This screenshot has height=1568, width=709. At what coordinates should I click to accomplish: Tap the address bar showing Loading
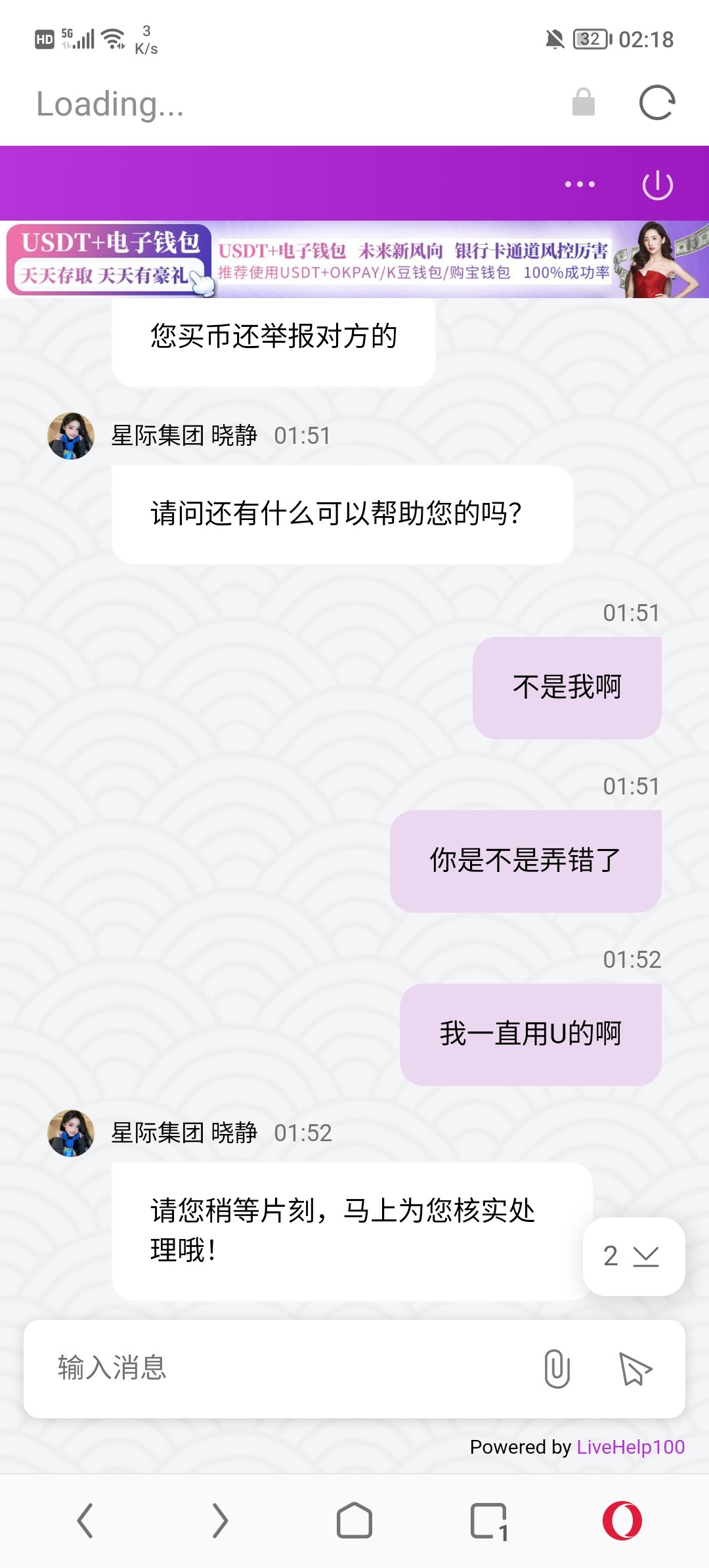263,104
